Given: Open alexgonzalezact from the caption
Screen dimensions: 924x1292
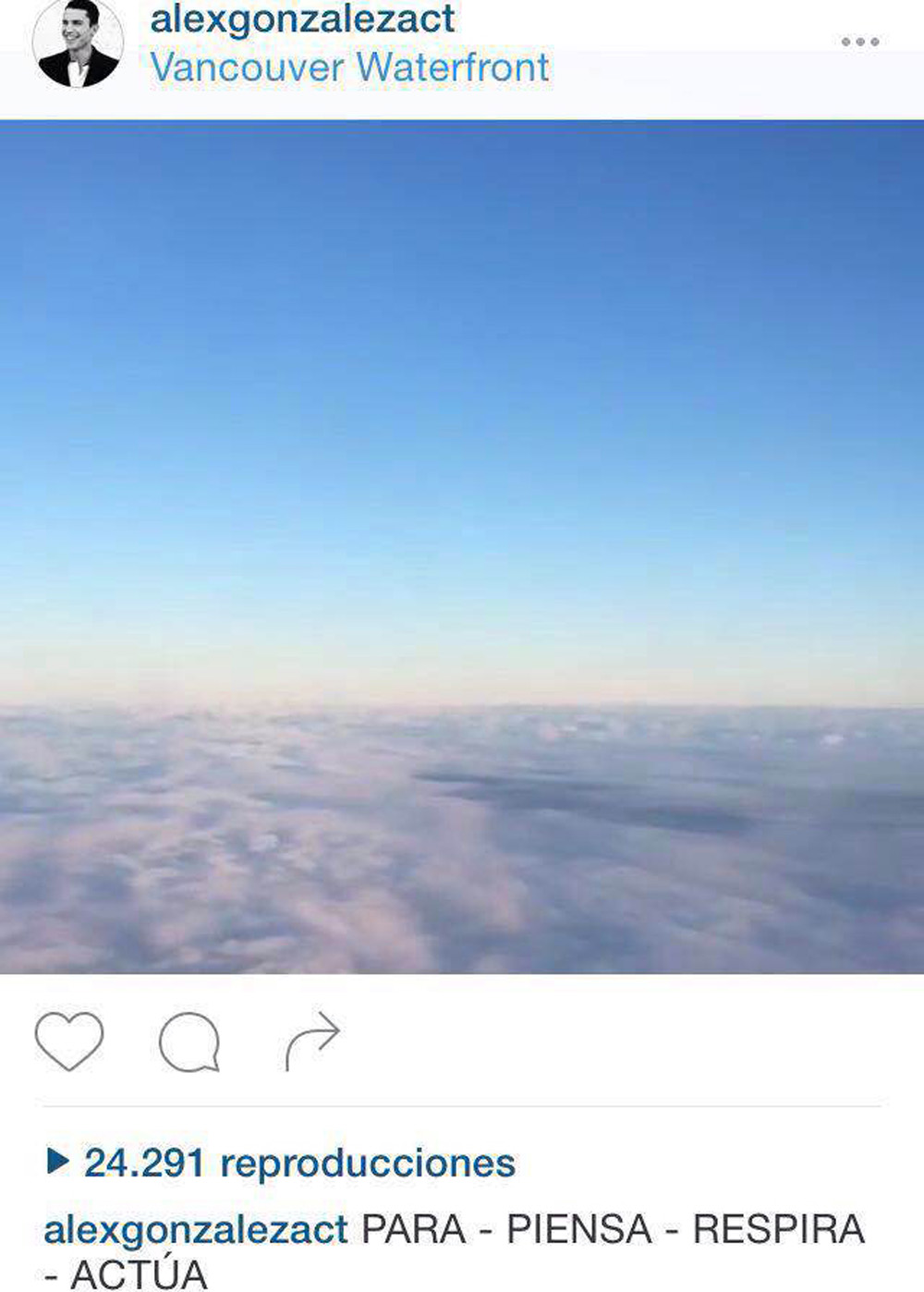Looking at the screenshot, I should coord(196,1230).
